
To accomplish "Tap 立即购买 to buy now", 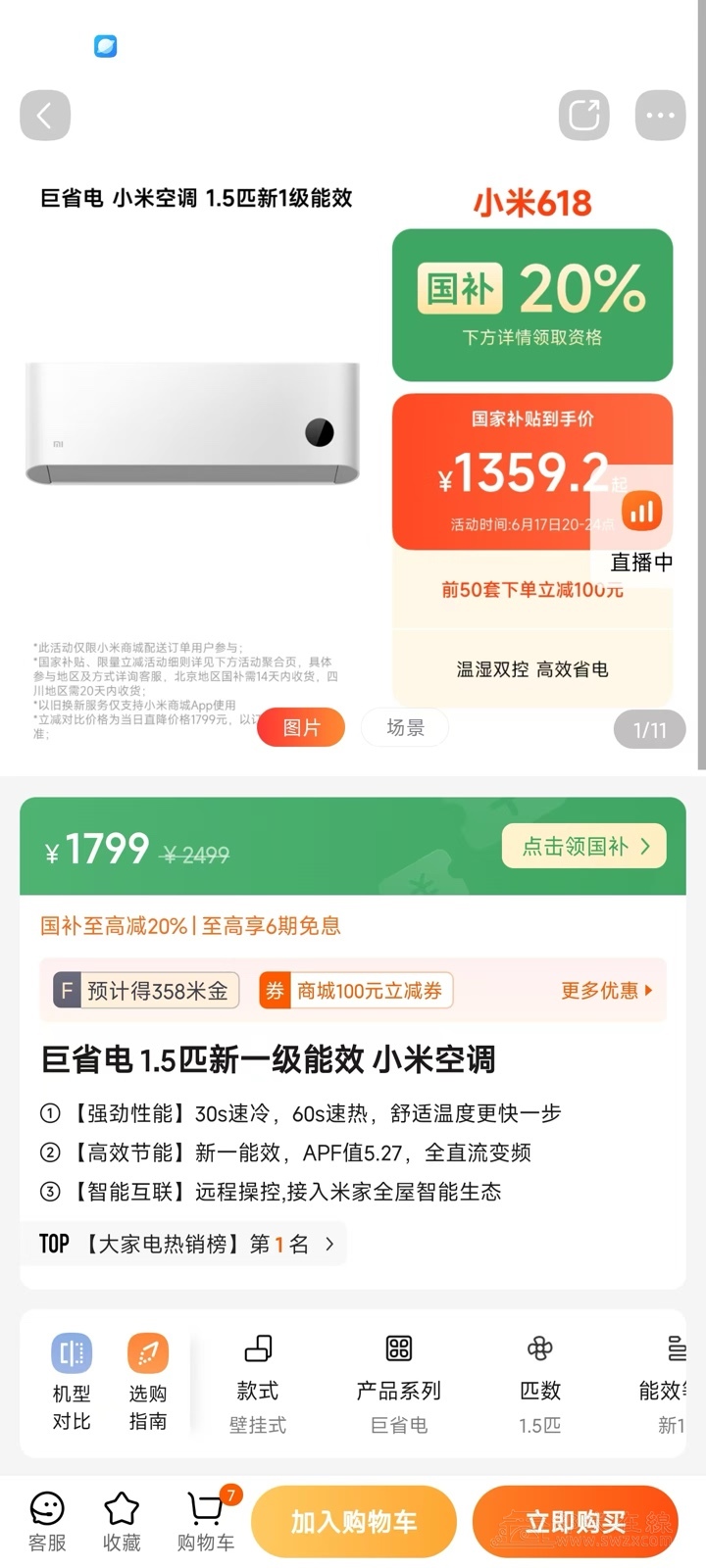I will (x=575, y=1521).
